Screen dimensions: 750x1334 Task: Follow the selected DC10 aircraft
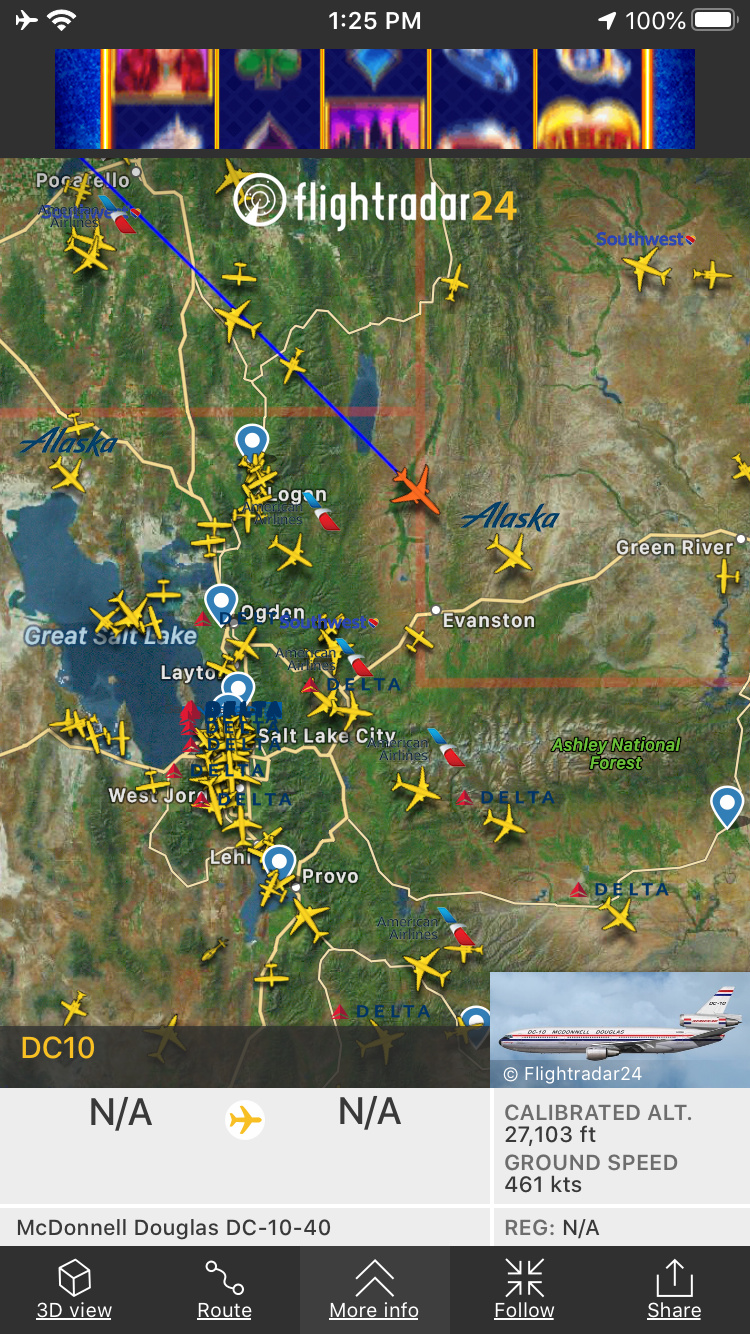(x=524, y=1289)
